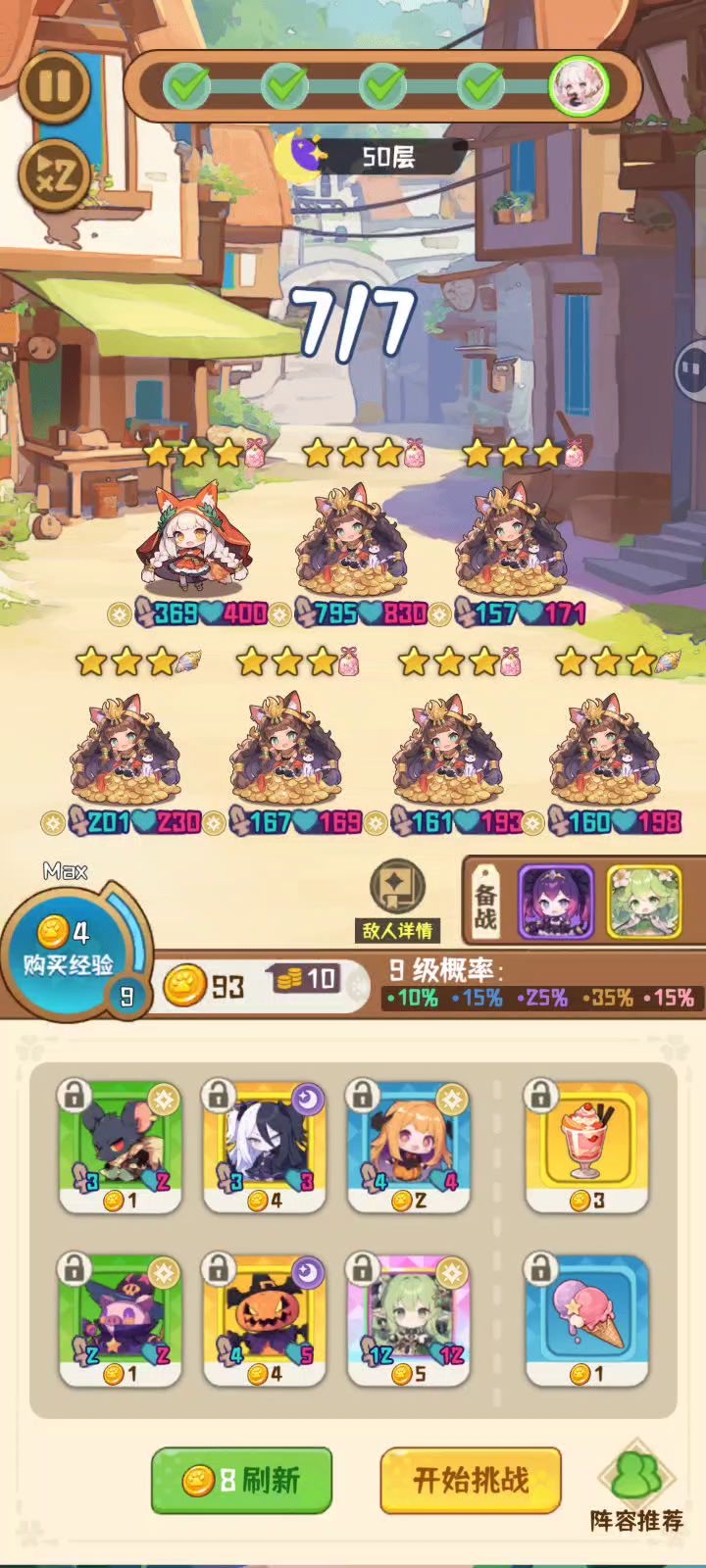Screen dimensions: 706x1568
Task: Buy the green-haired elf card
Action: point(409,1320)
